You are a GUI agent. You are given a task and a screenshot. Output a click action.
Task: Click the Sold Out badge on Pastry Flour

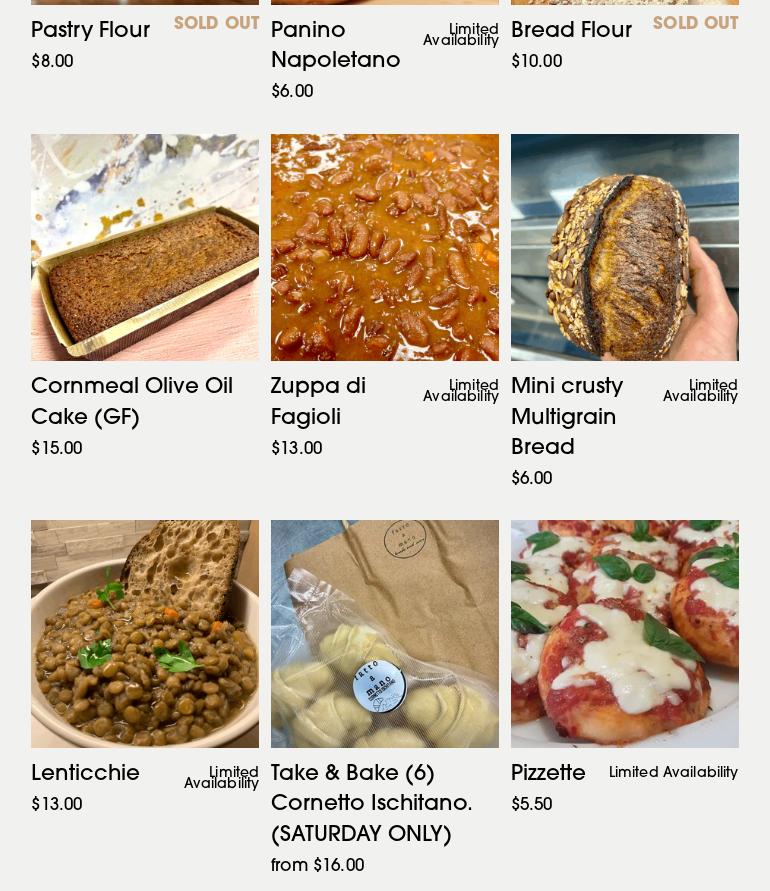(217, 23)
